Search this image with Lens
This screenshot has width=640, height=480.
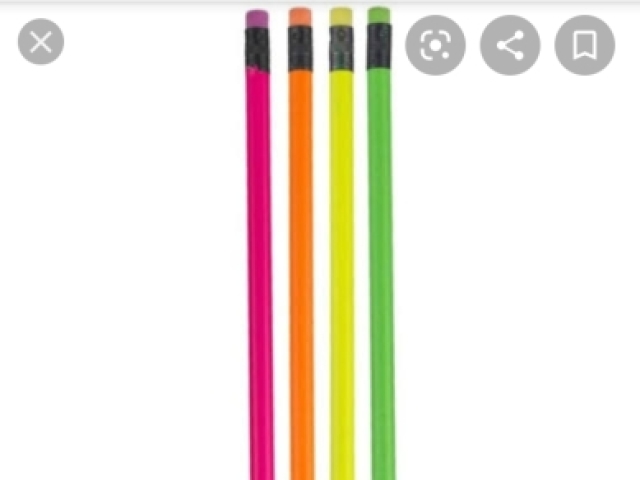pyautogui.click(x=435, y=45)
